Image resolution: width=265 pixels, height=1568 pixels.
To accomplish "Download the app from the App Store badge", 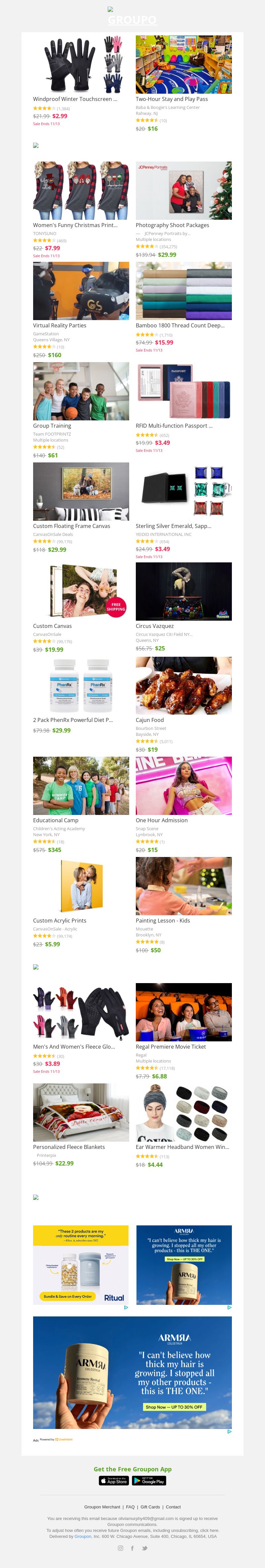I will [x=114, y=1481].
